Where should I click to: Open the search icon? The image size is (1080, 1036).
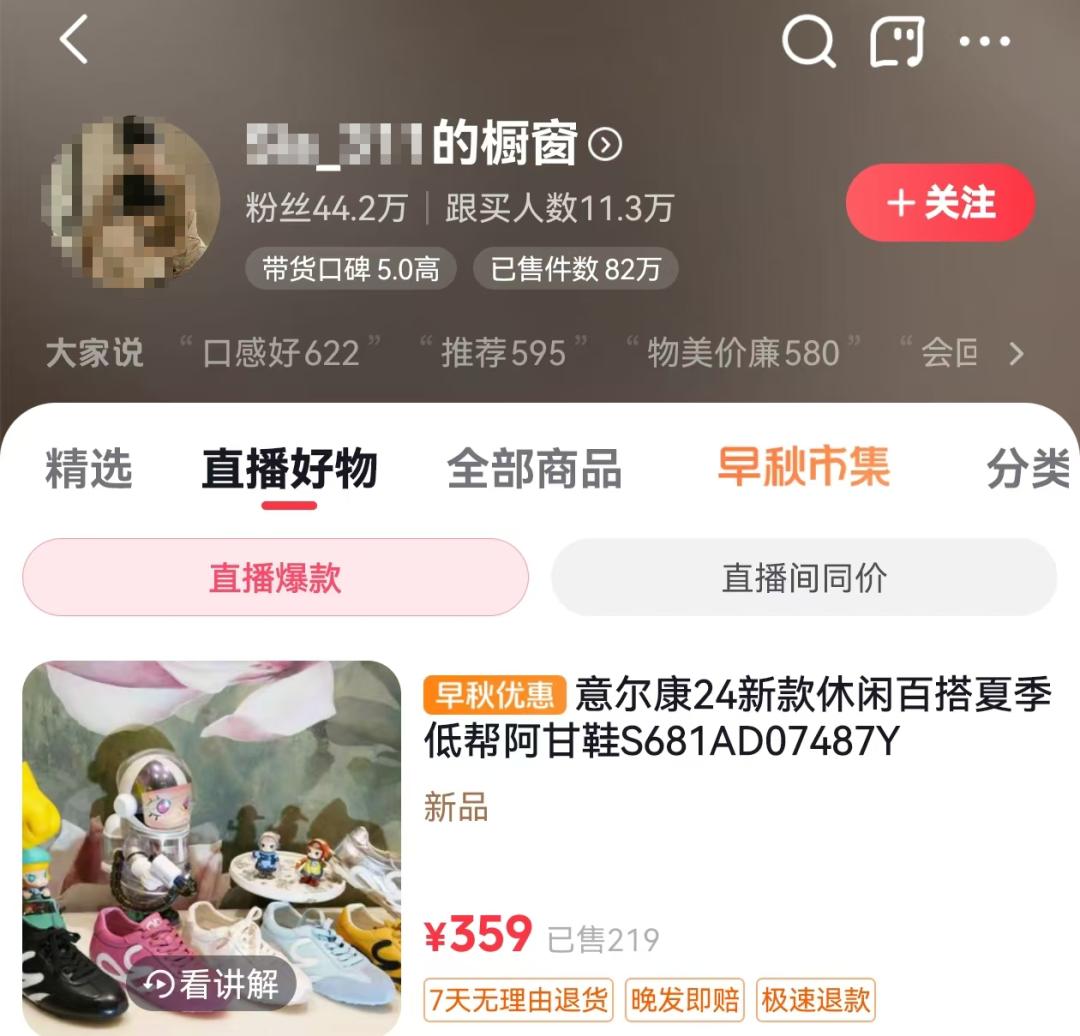coord(807,42)
